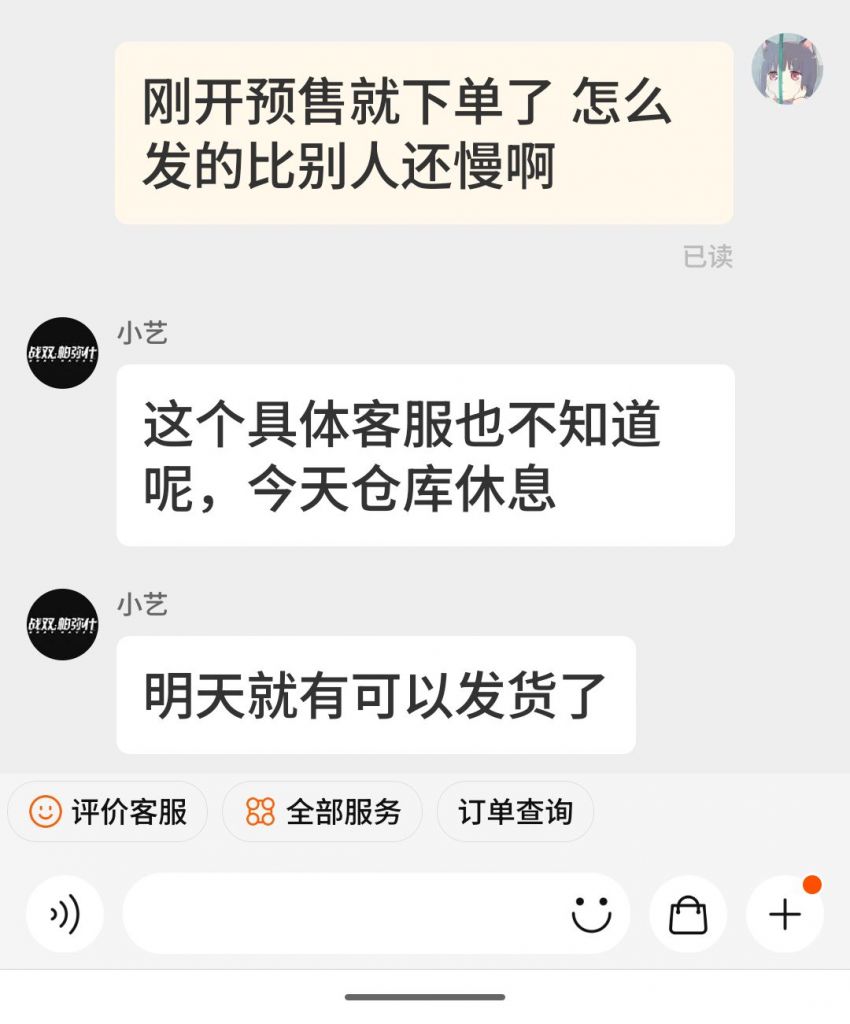This screenshot has height=1024, width=850.
Task: Tap the user avatar at top right
Action: click(787, 70)
